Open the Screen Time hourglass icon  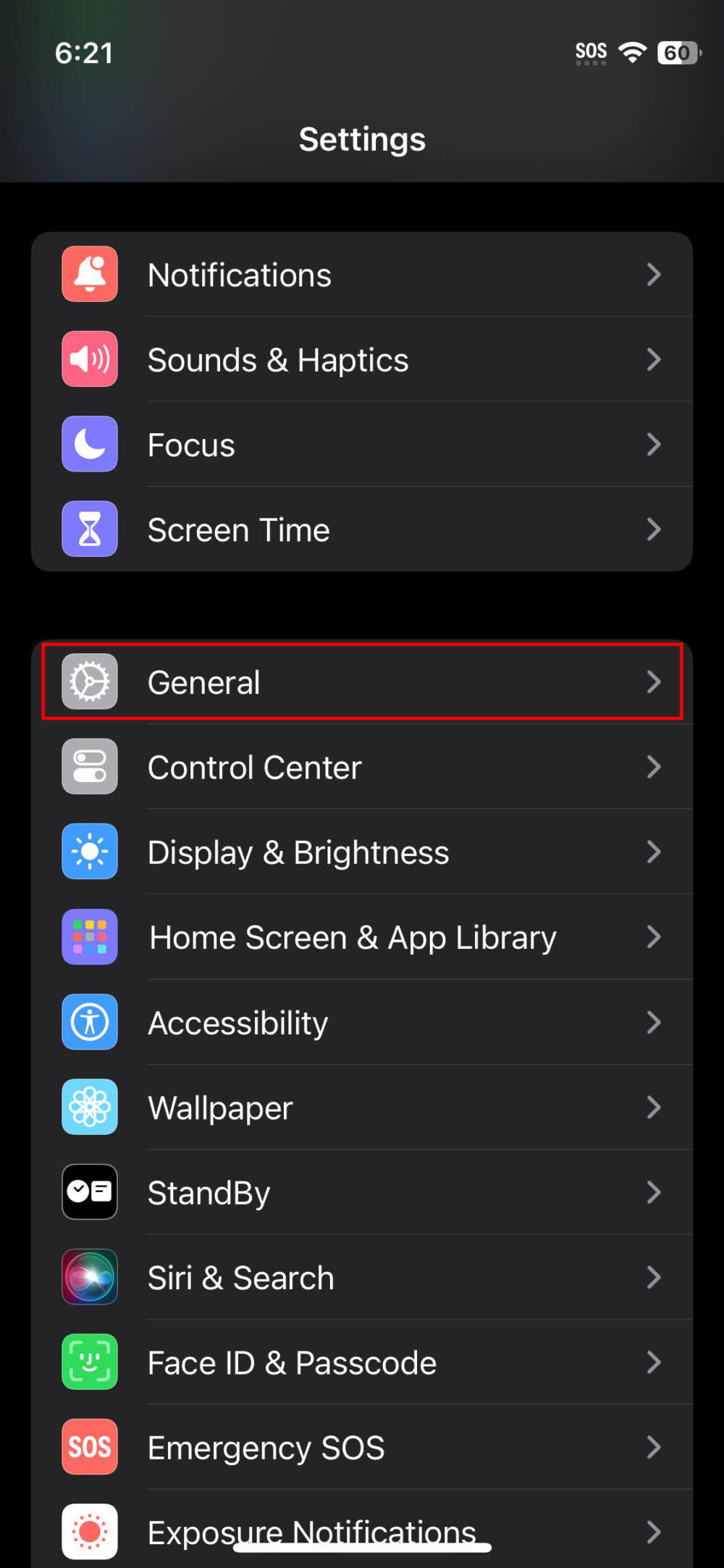tap(90, 529)
